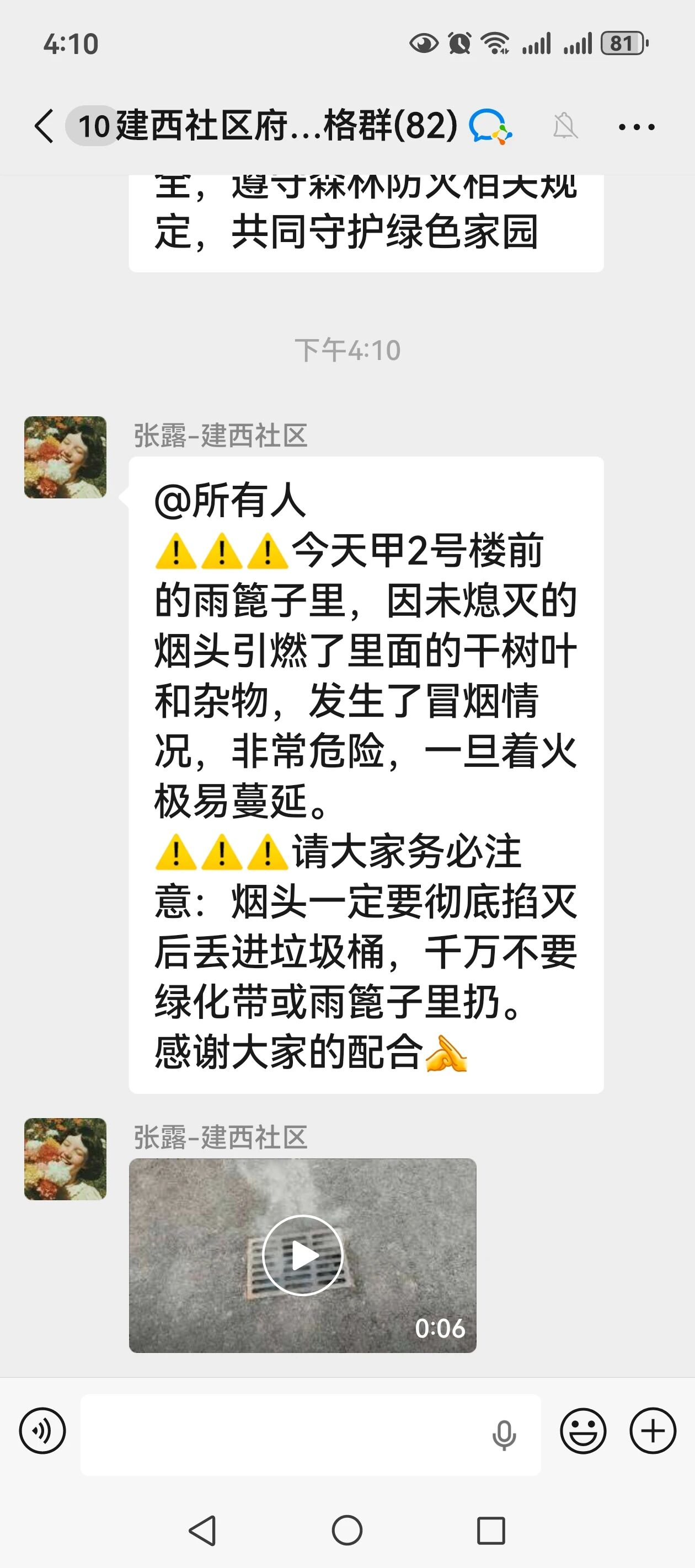Open the plus attachment menu

coord(653,1430)
